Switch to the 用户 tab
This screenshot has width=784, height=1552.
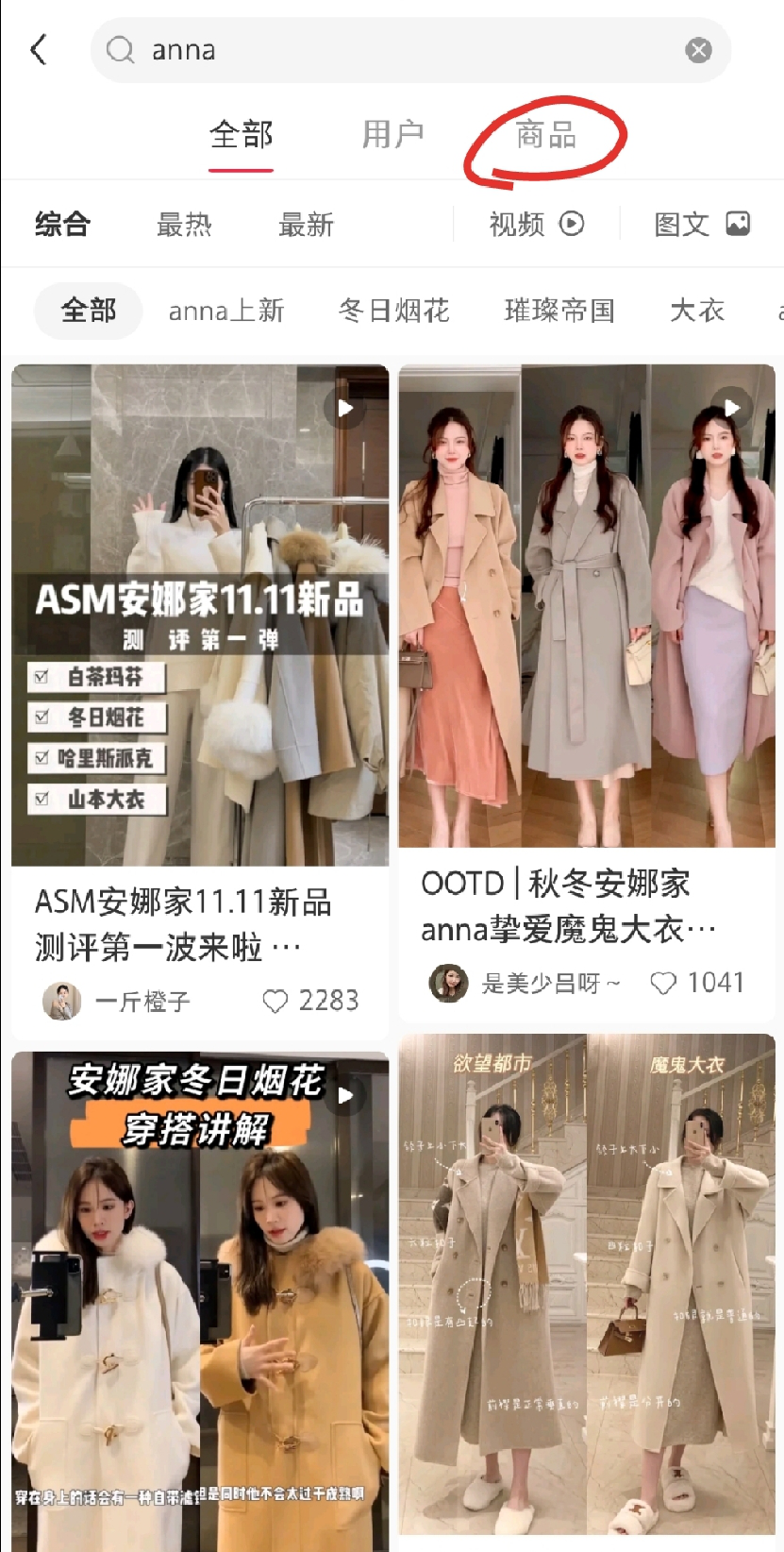[392, 135]
